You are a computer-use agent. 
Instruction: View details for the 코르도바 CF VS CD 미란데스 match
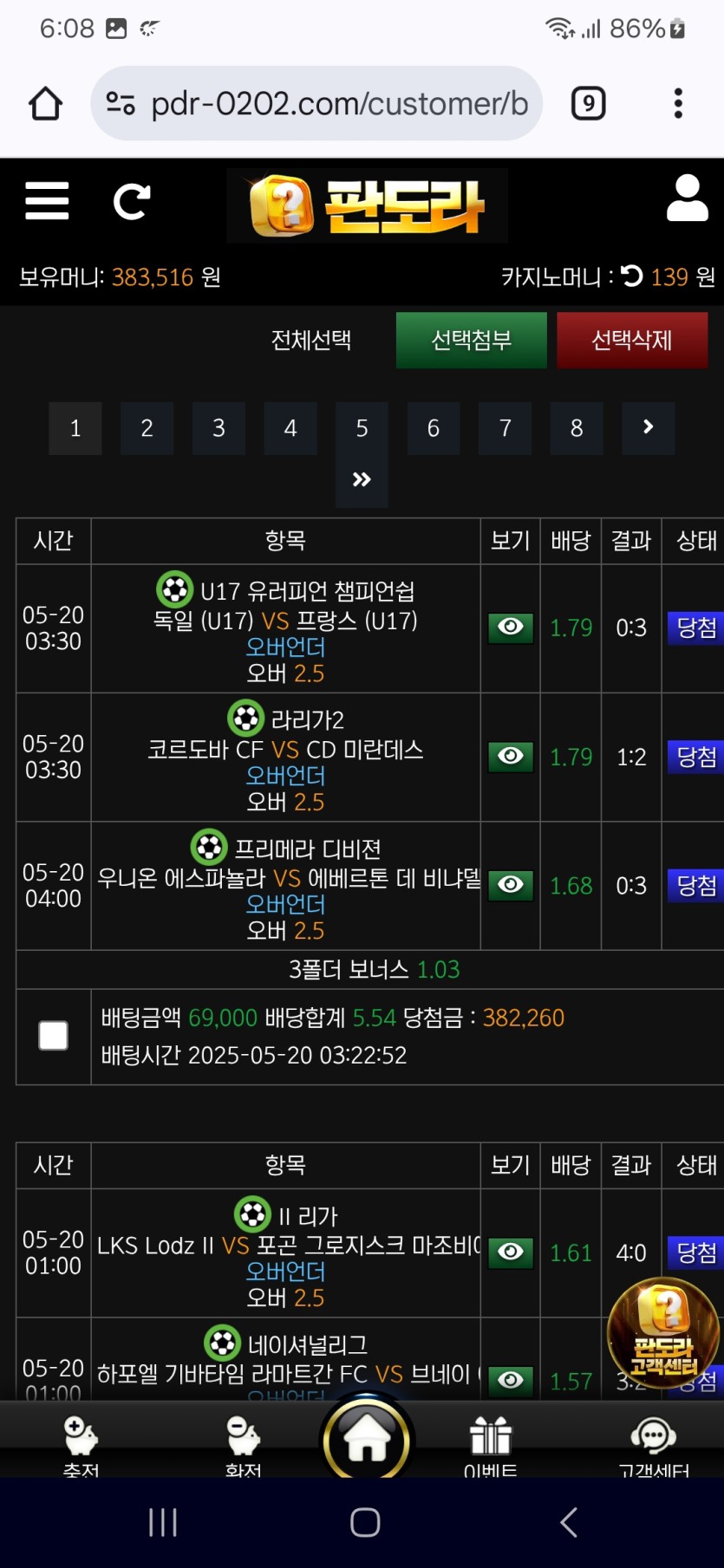[x=511, y=757]
